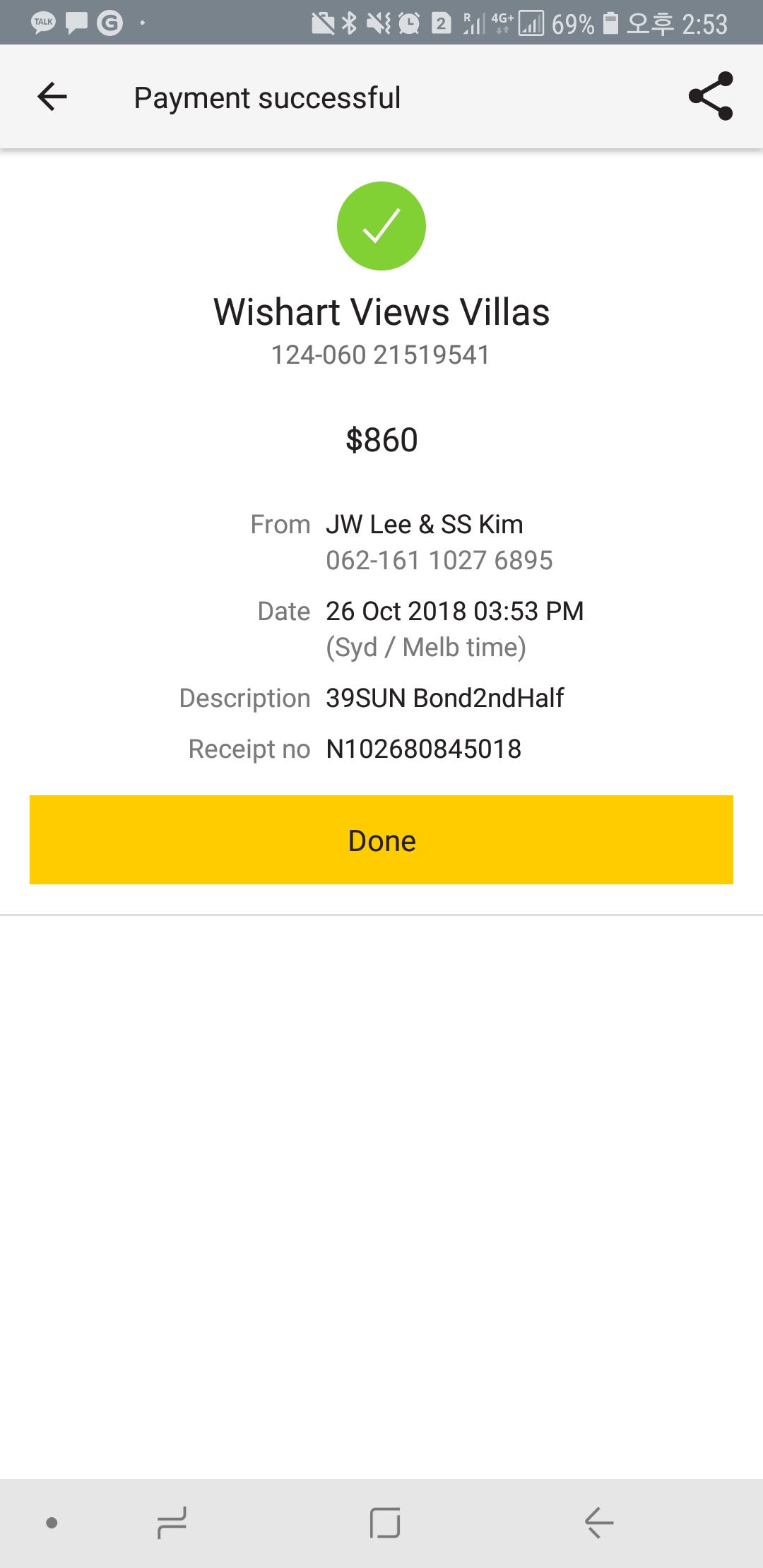
Task: Go back using the app bar arrow
Action: 52,97
